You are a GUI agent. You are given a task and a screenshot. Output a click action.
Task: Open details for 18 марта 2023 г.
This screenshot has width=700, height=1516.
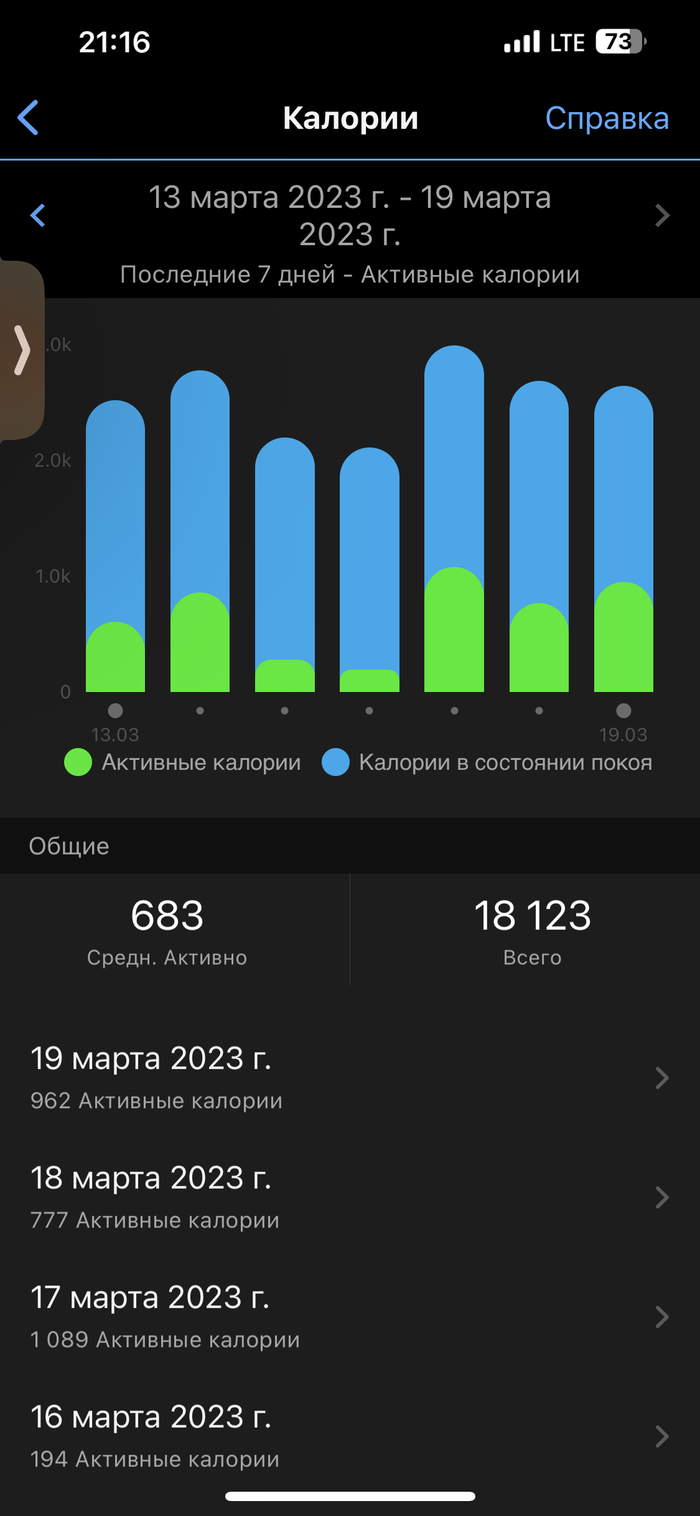click(x=350, y=1197)
